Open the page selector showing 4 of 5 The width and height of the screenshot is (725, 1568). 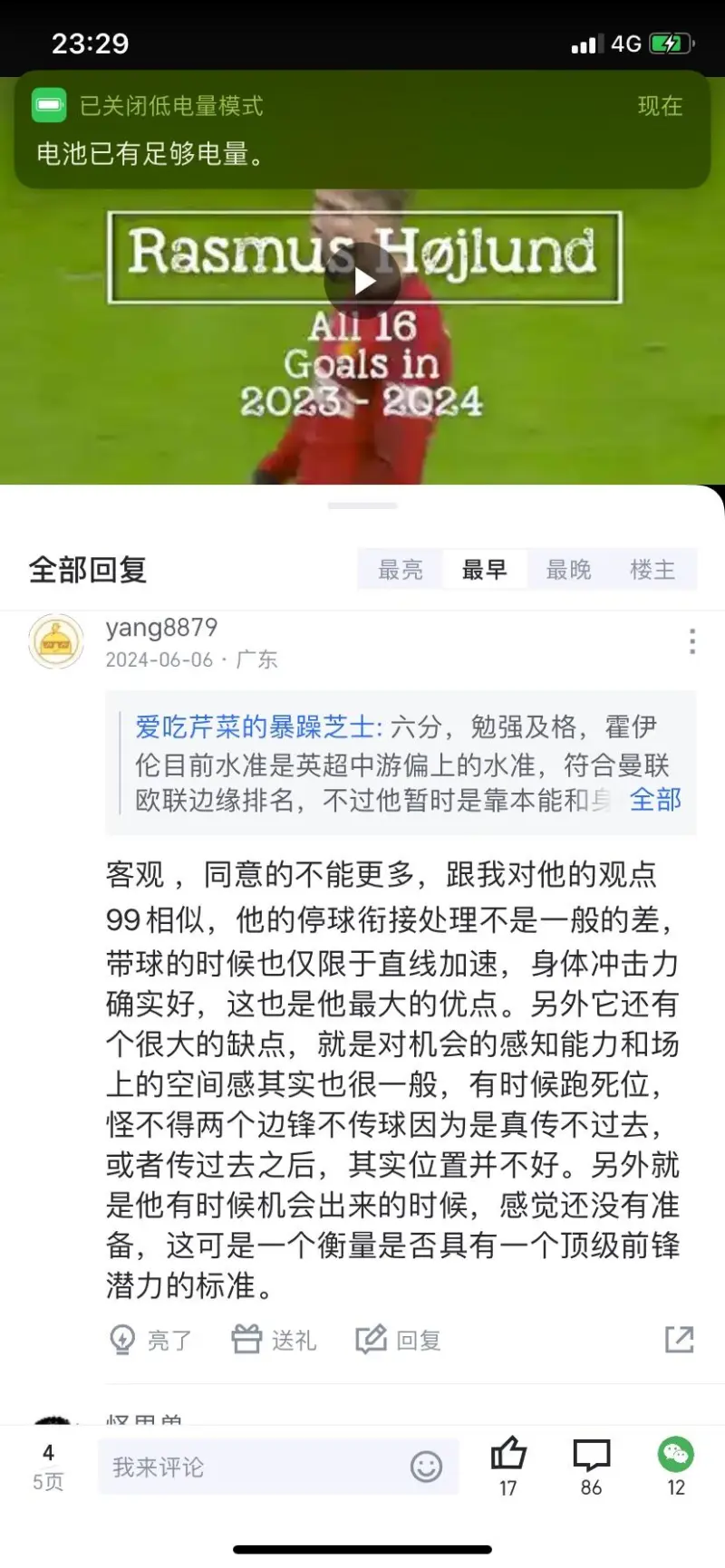click(x=48, y=1467)
